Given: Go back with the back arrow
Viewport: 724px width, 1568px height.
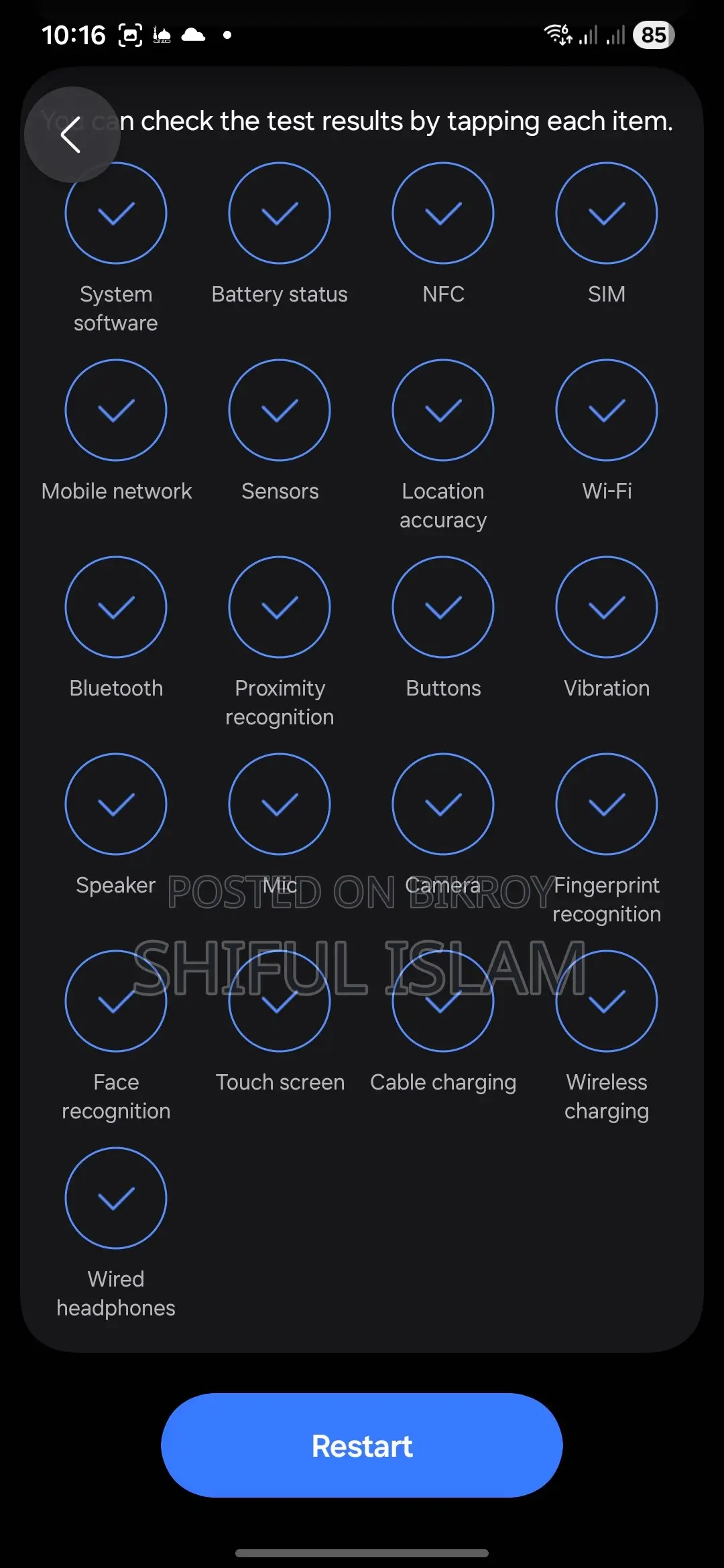Looking at the screenshot, I should (72, 135).
